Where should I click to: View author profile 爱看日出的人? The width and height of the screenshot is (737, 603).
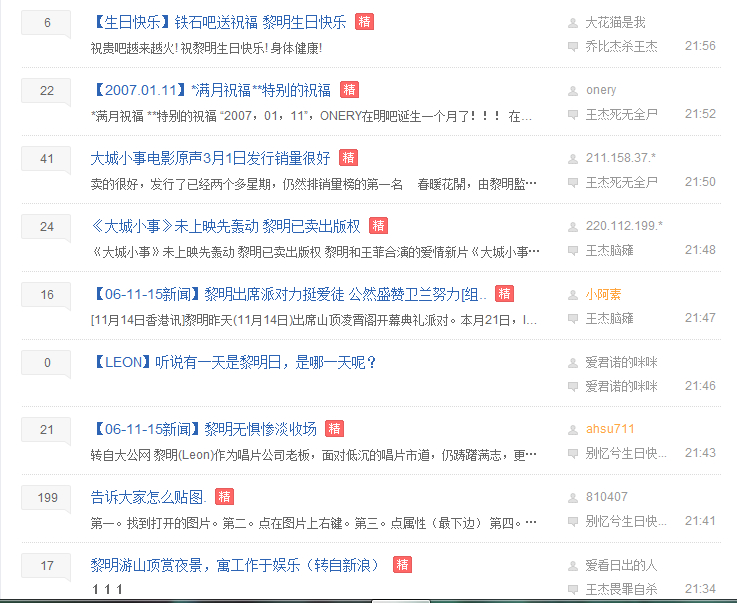click(621, 565)
